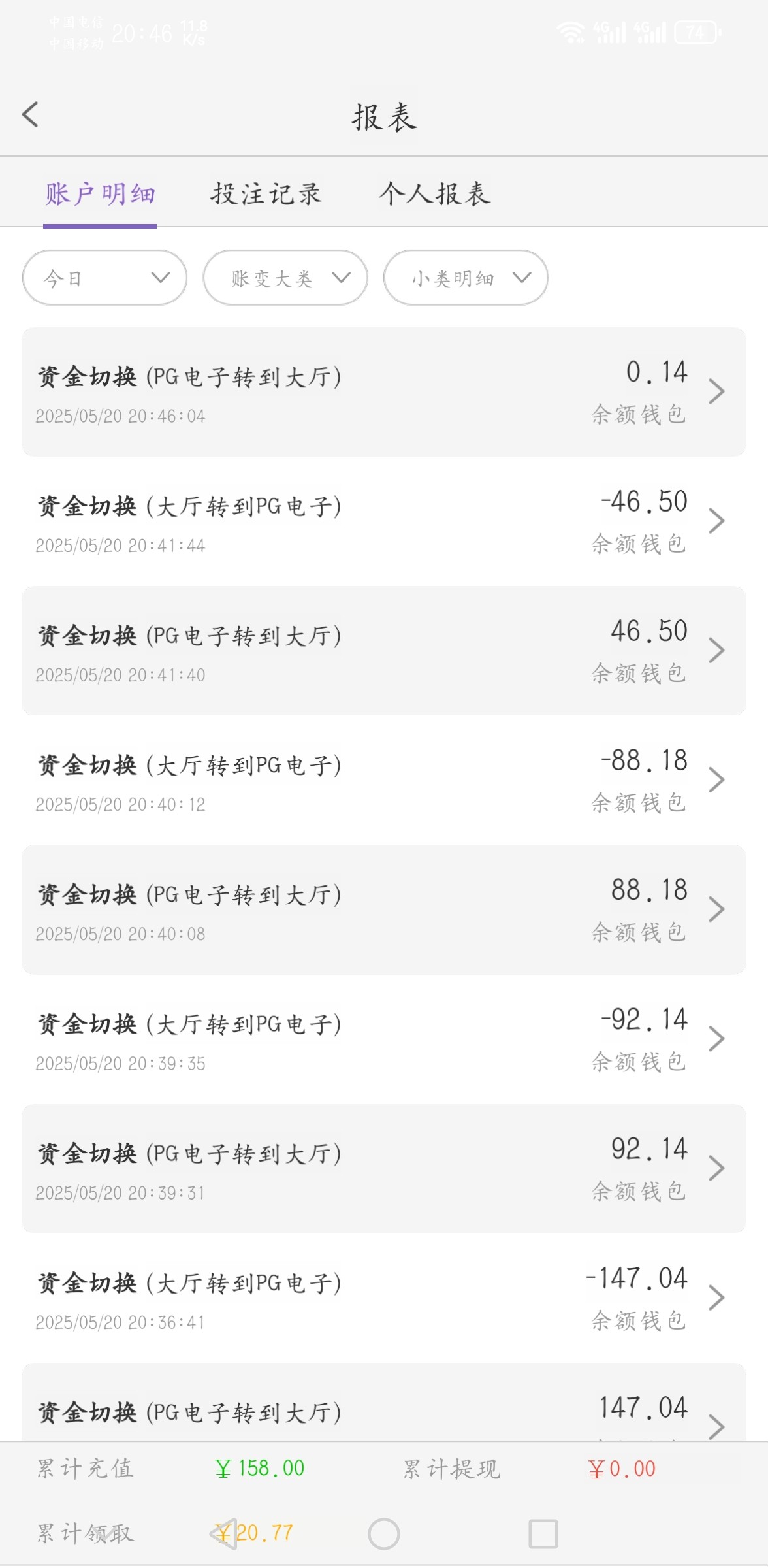Tap the system home button
Screen dimensions: 768x1568
tap(384, 1533)
